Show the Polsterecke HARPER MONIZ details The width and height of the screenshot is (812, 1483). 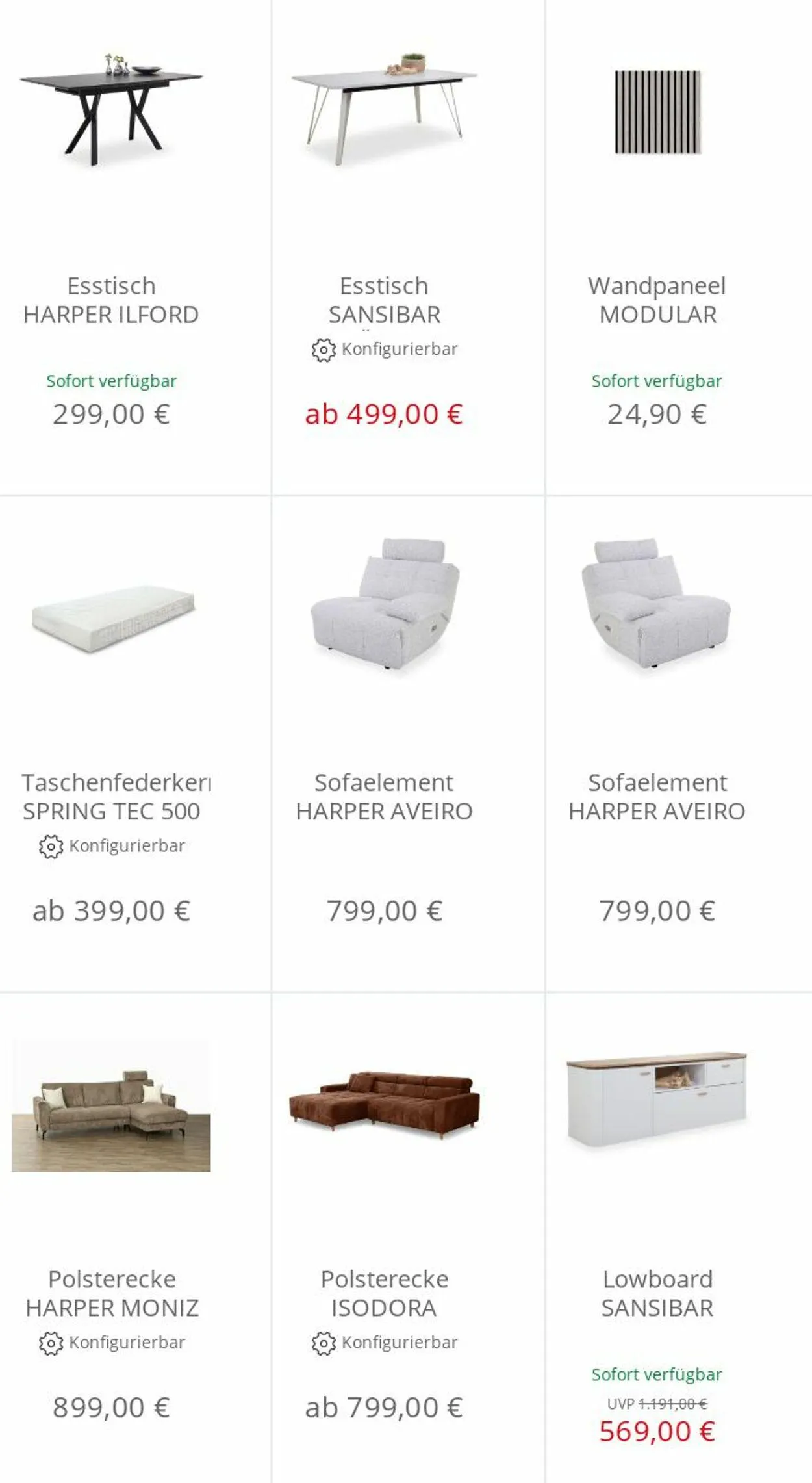tap(135, 1238)
